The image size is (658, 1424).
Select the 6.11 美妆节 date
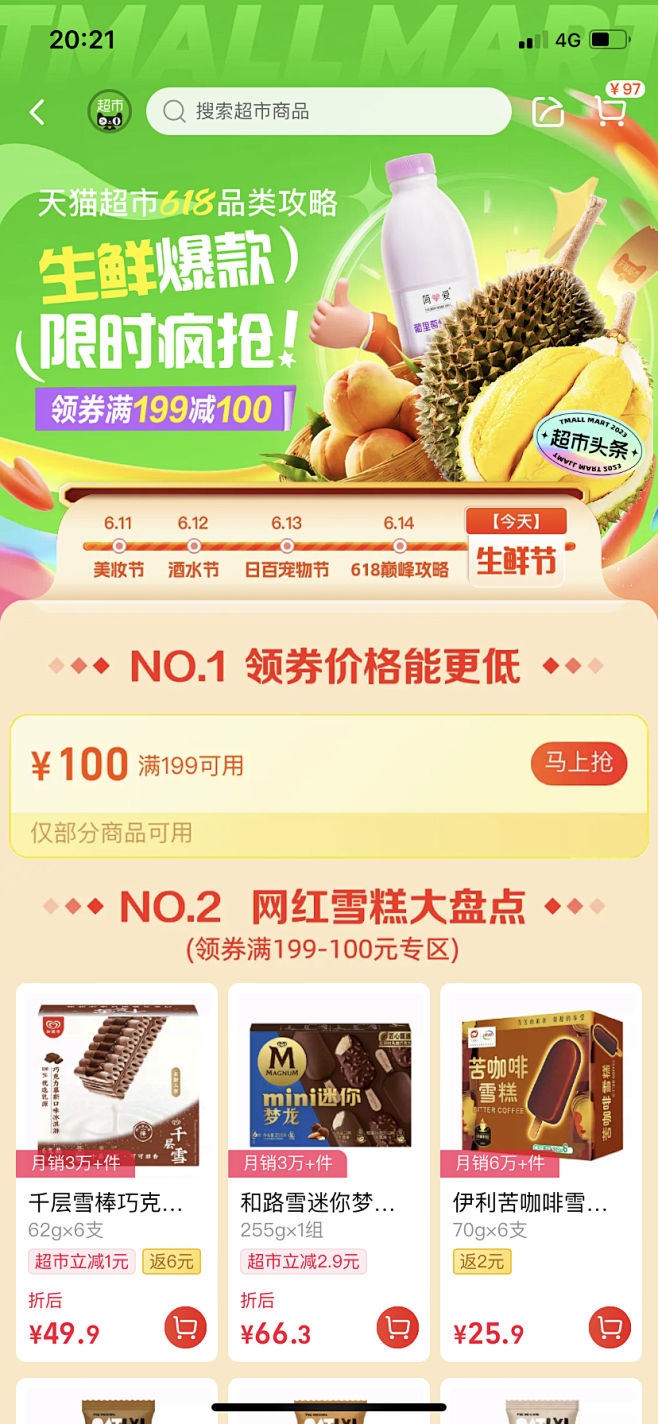pos(118,548)
